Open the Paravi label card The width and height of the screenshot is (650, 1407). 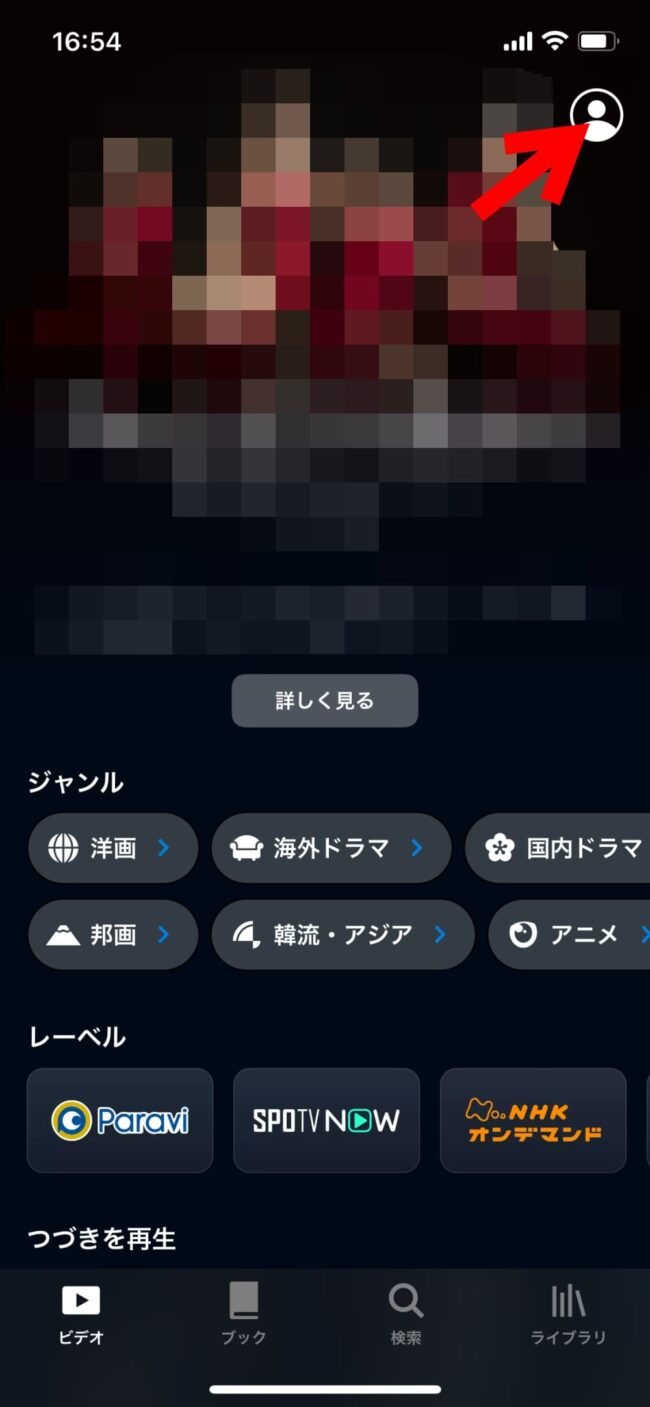pyautogui.click(x=120, y=1120)
